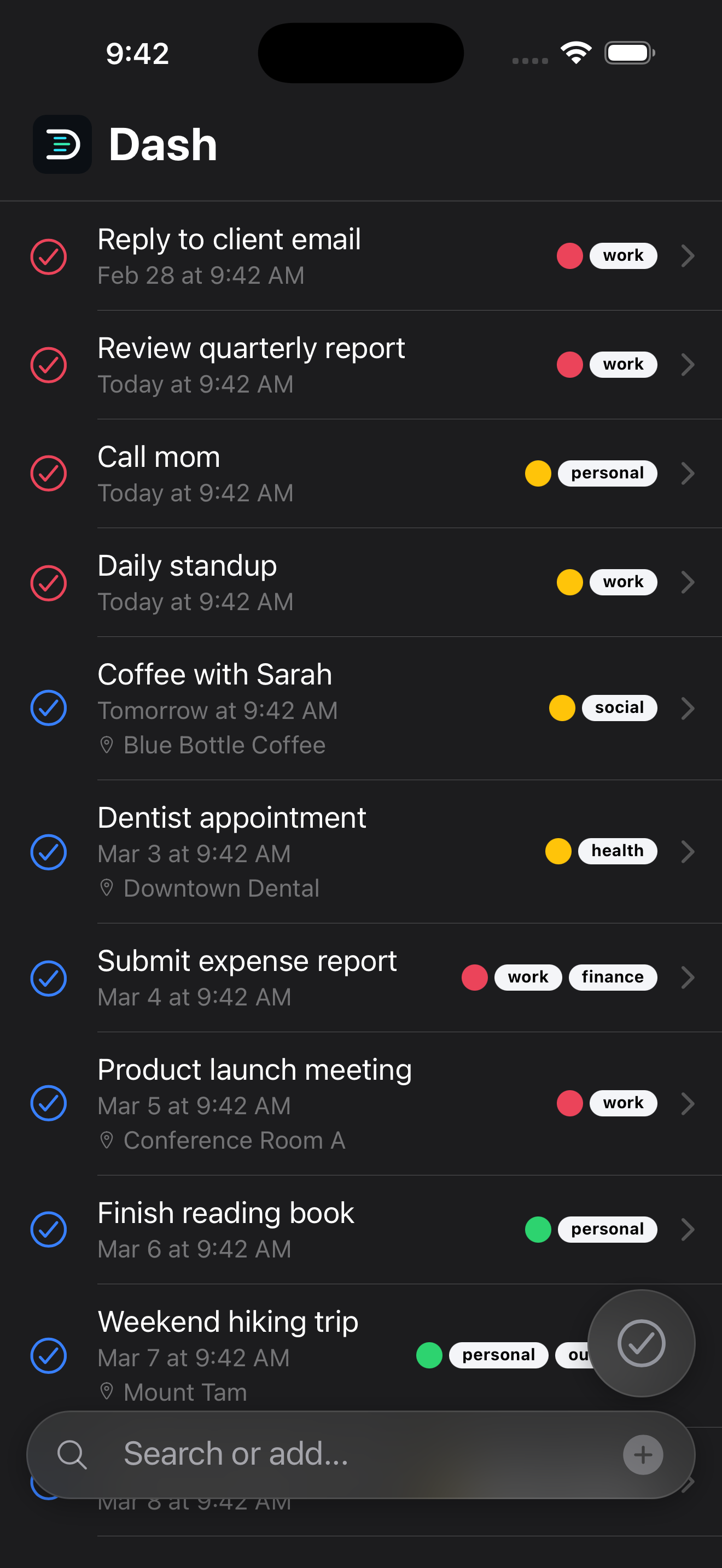The image size is (722, 1568).
Task: Open the chevron on Reply to client email
Action: (x=688, y=256)
